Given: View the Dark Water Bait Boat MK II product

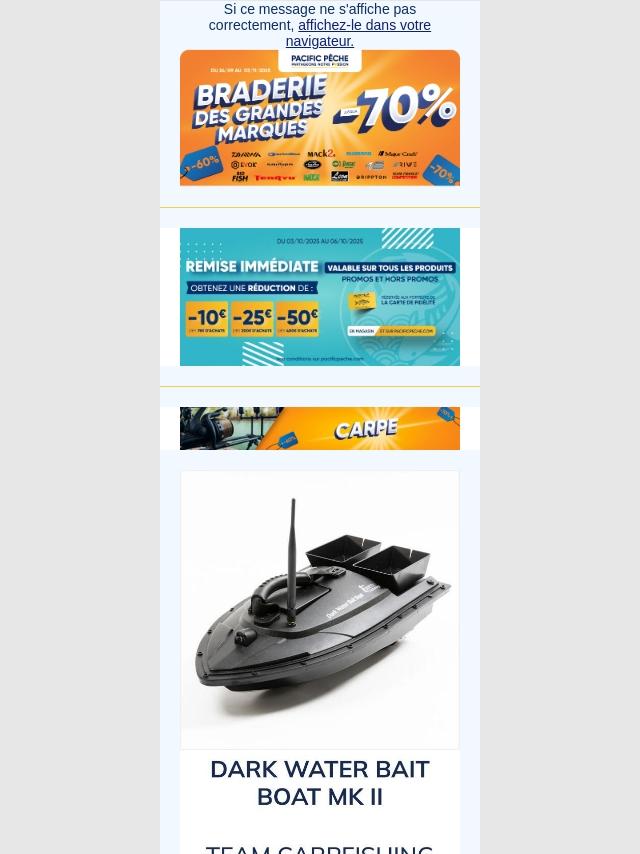Looking at the screenshot, I should pos(319,609).
